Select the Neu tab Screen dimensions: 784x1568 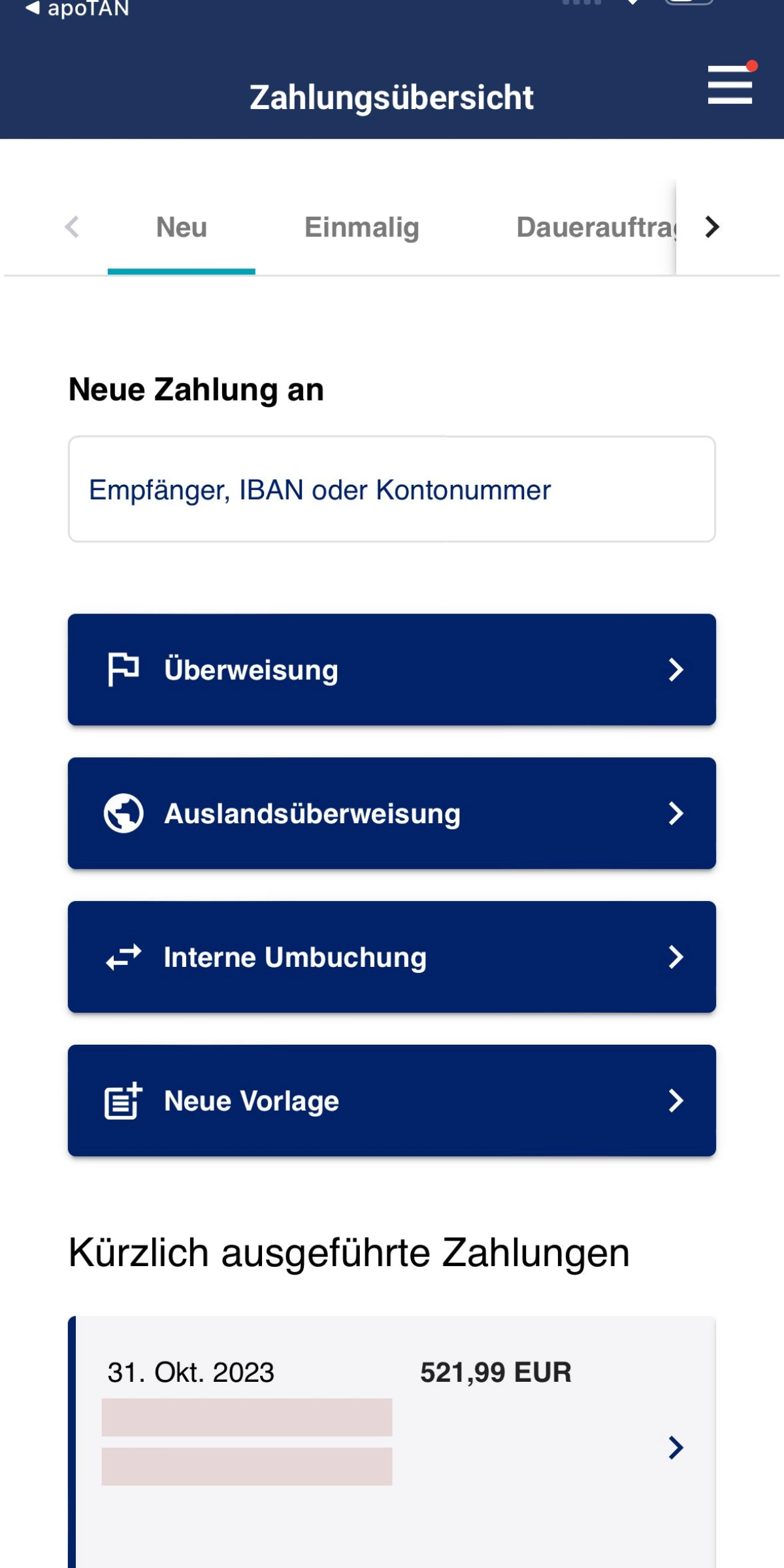pyautogui.click(x=182, y=227)
